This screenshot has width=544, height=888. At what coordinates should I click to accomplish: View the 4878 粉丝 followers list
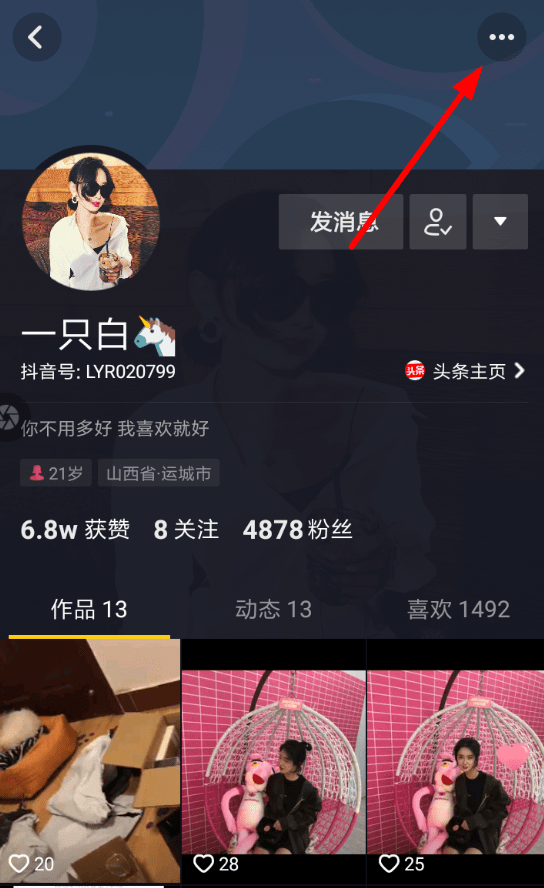coord(297,530)
